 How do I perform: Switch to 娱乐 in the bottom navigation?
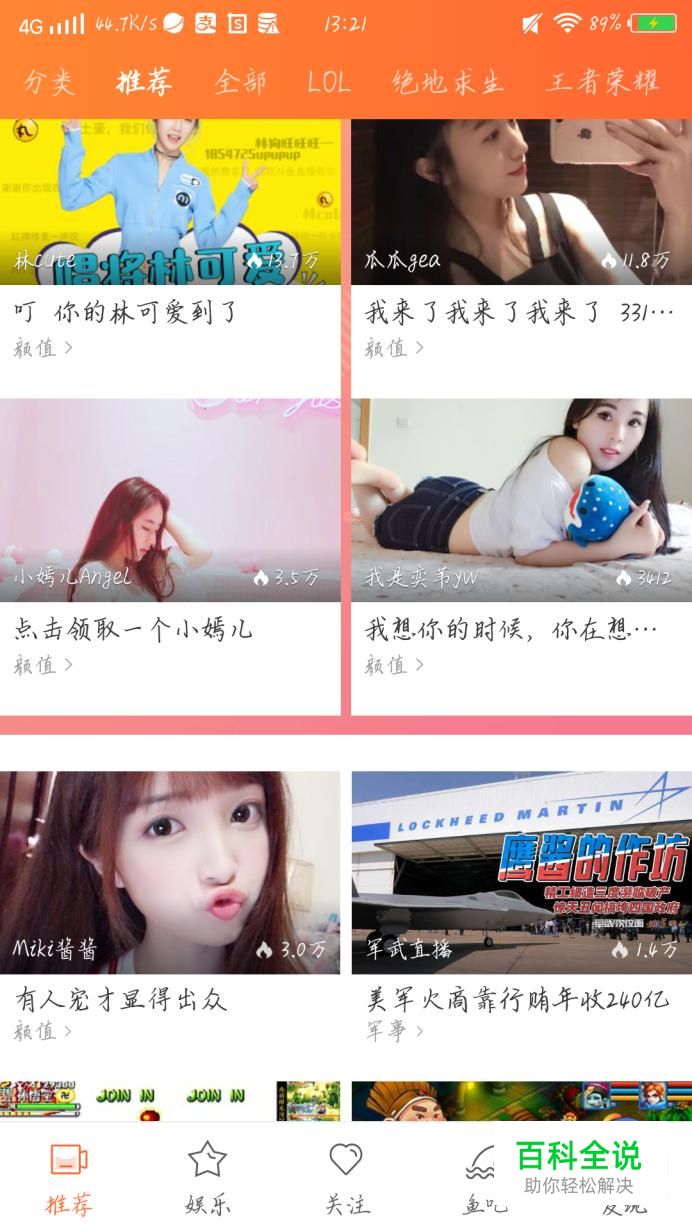click(208, 1175)
